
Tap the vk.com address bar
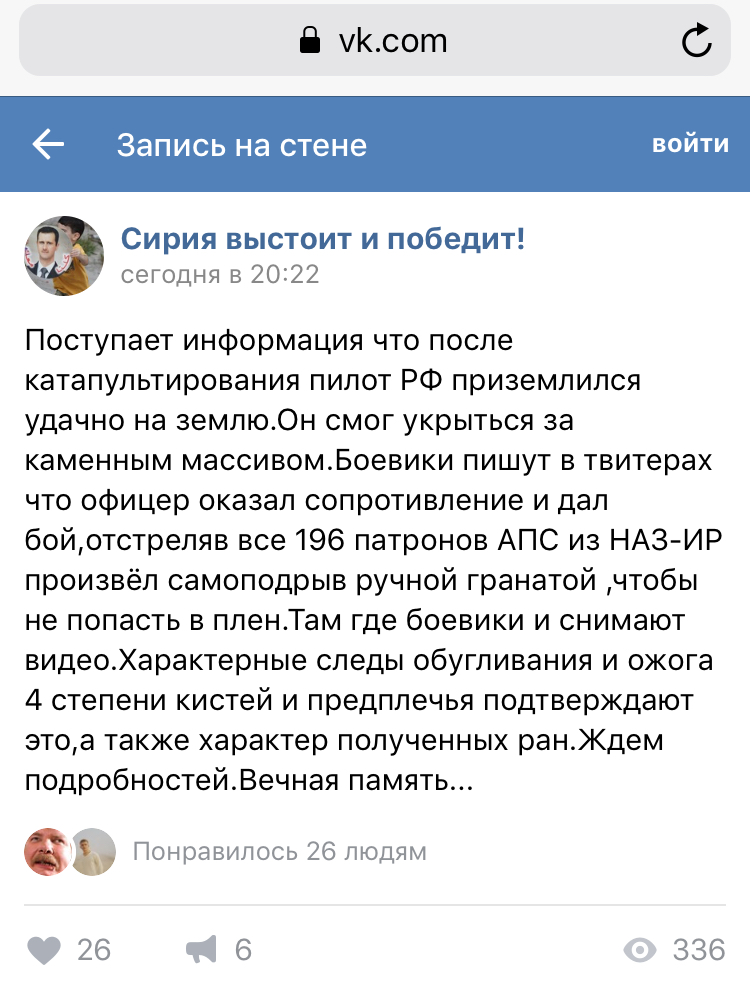374,41
